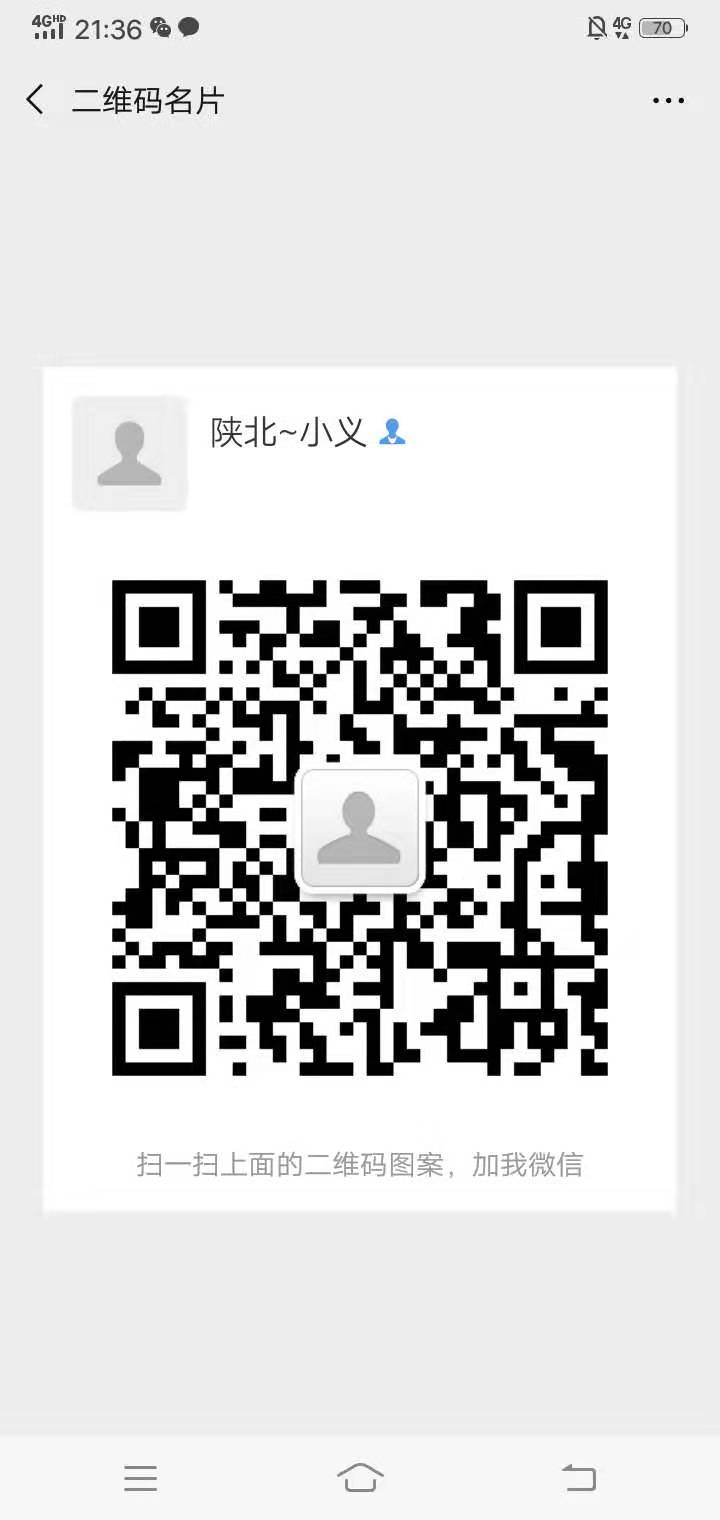Open the three-dot overflow menu

click(x=668, y=100)
